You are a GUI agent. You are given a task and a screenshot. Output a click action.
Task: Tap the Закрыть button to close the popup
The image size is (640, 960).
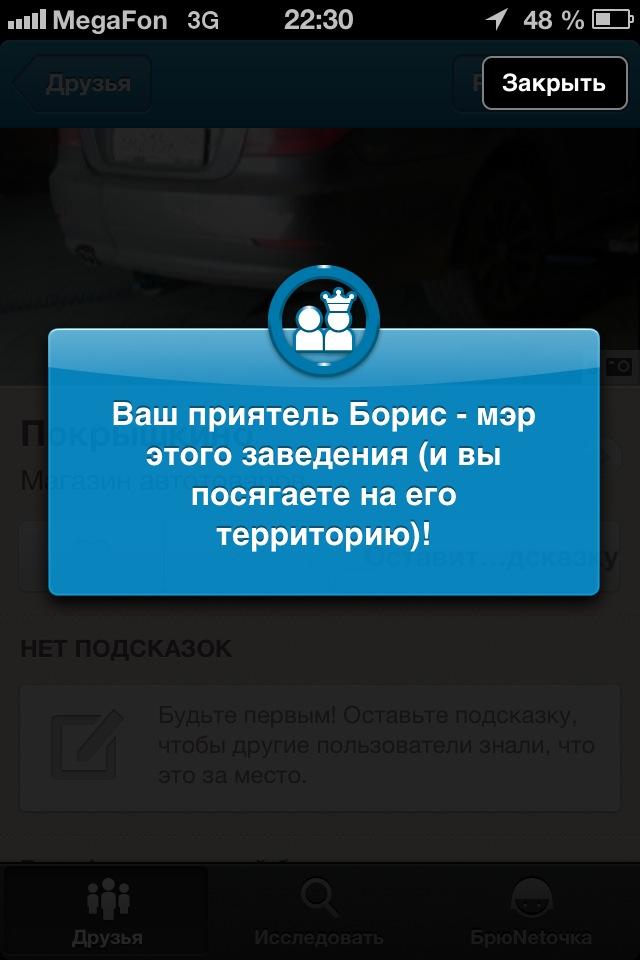tap(553, 83)
